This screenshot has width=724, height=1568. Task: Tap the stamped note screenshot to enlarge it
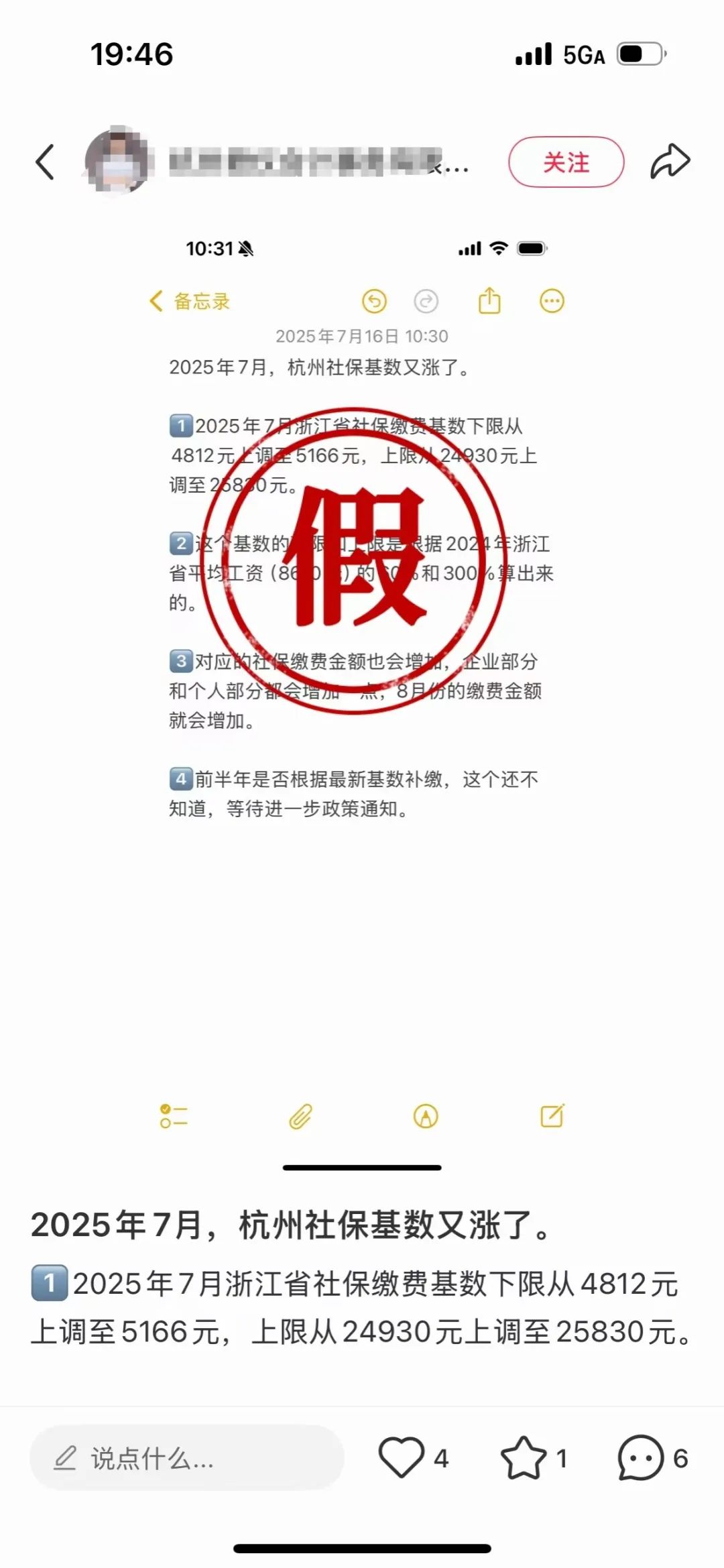[362, 603]
